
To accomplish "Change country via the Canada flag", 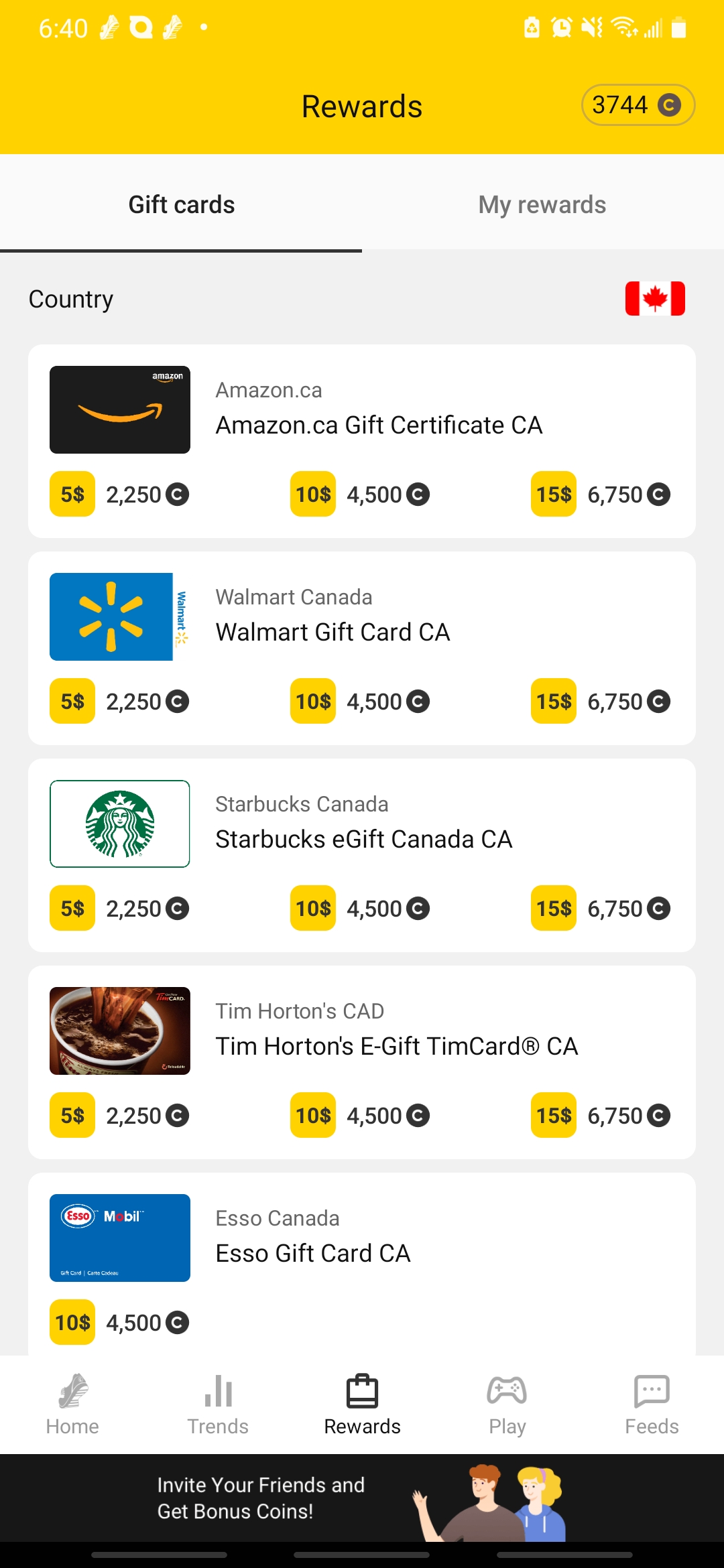I will (x=655, y=298).
